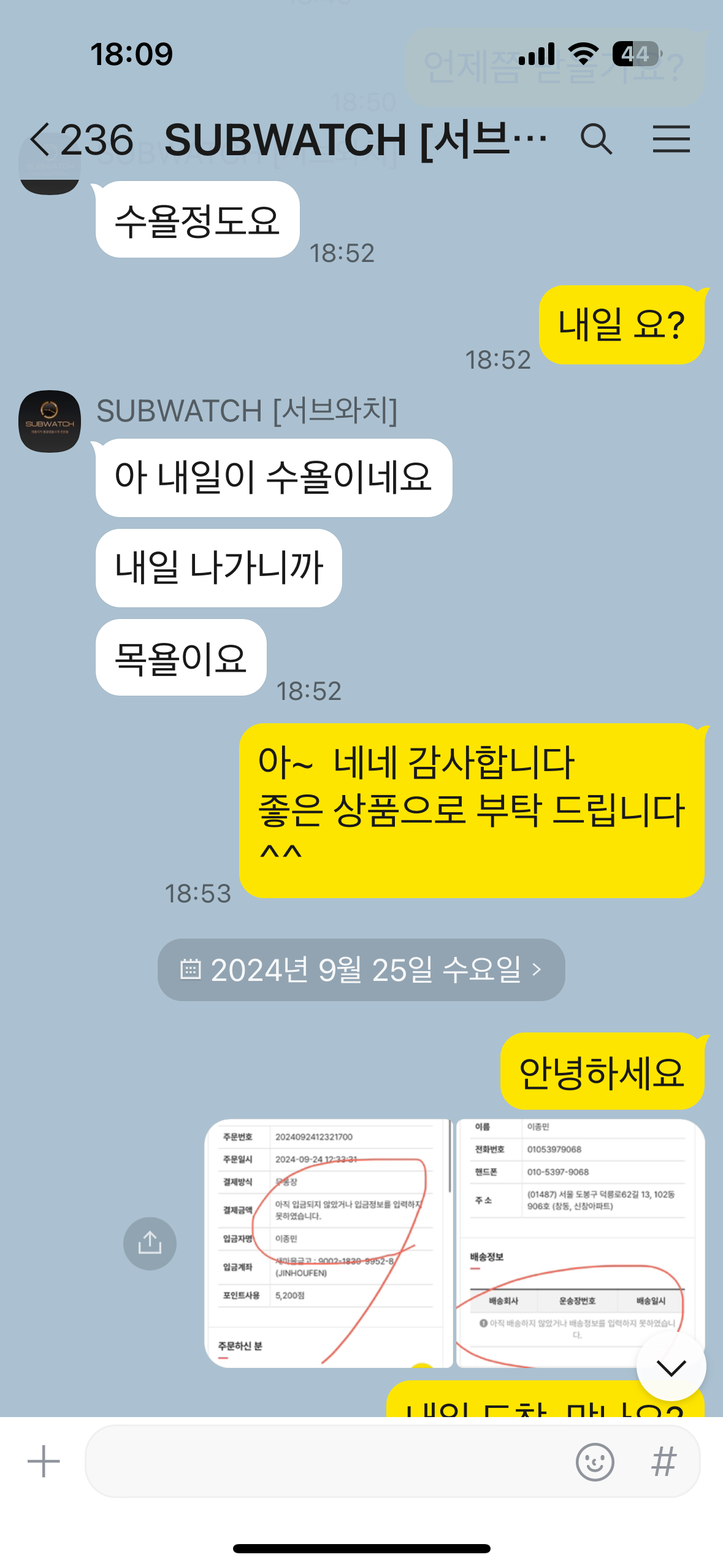Search within the SUBWATCH conversation
Screen dimensions: 723x1568
596,139
